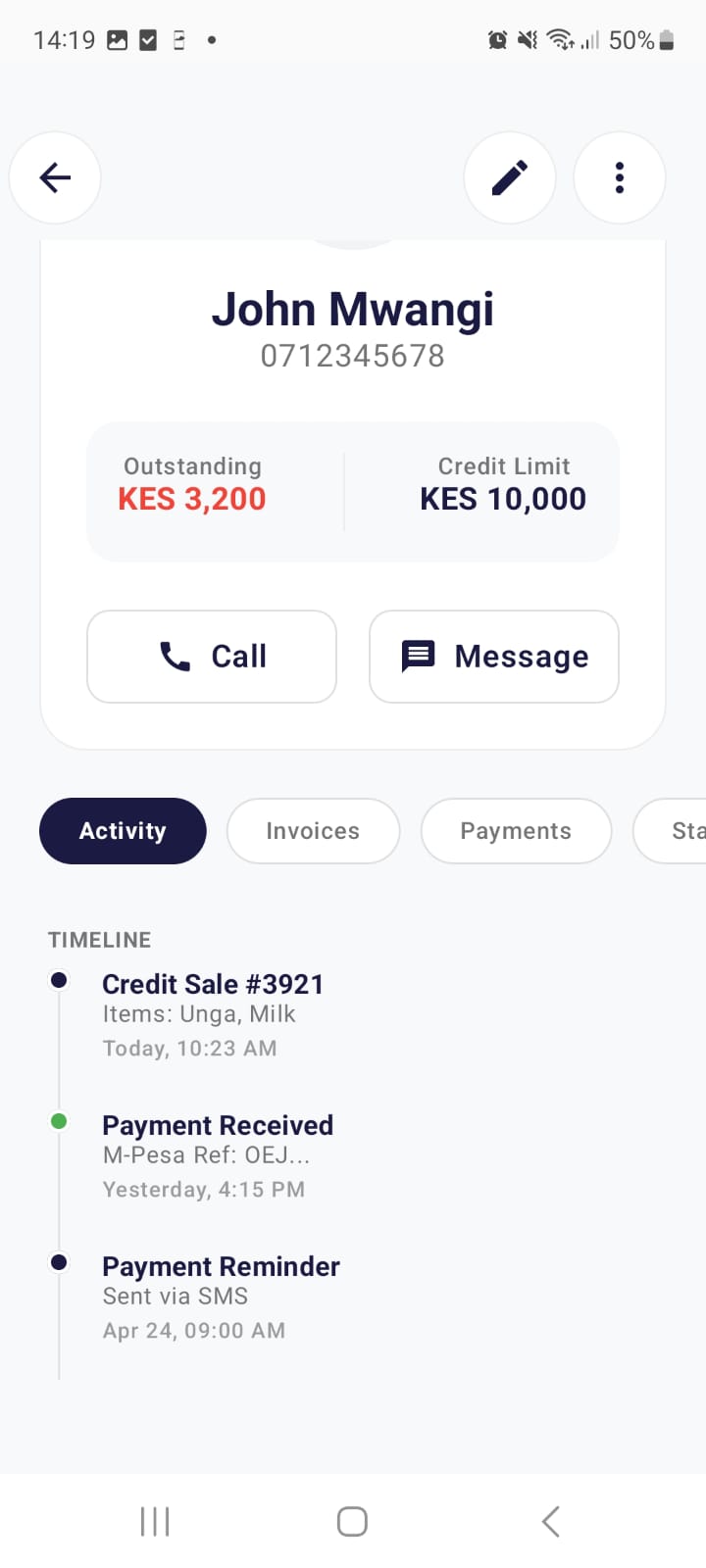The height and width of the screenshot is (1568, 706).
Task: Tap the system home button
Action: (352, 1522)
